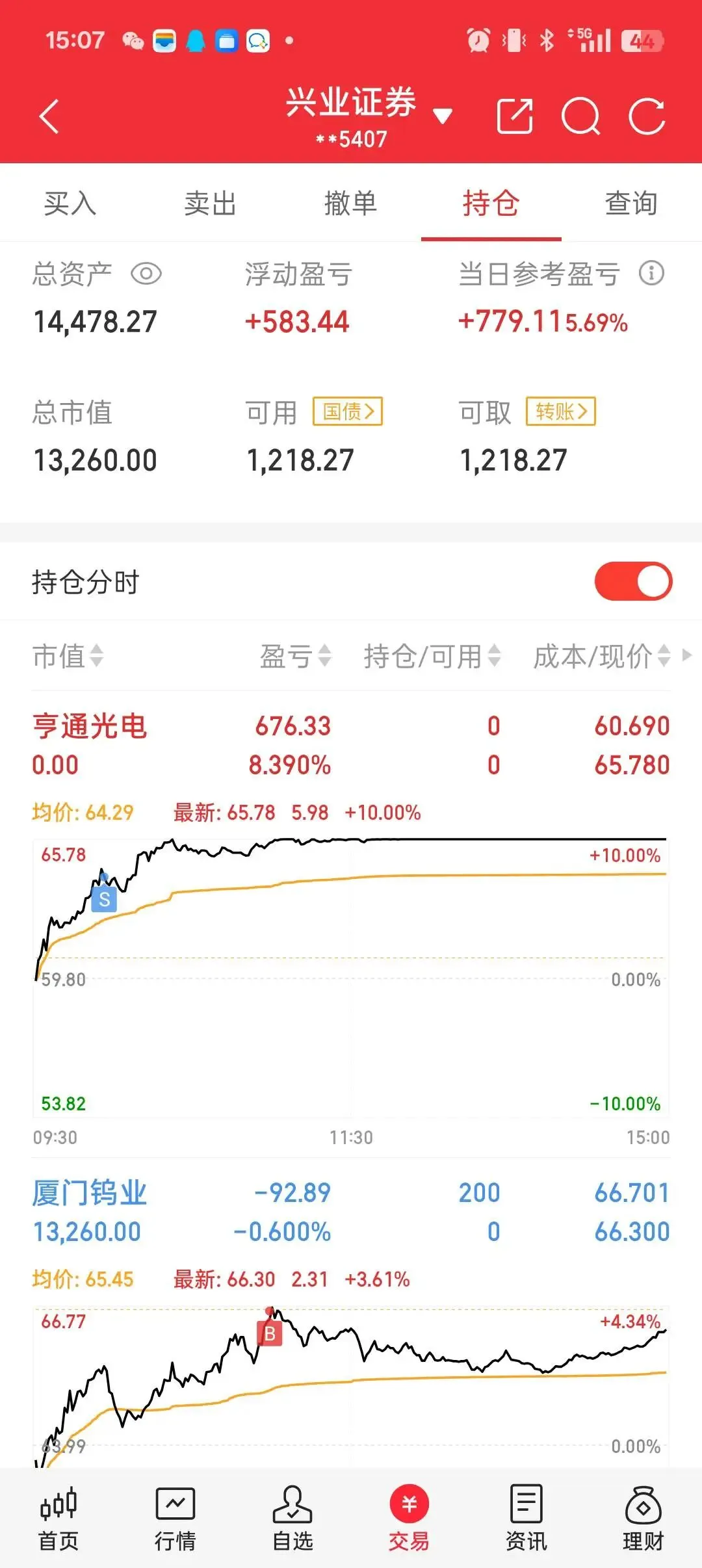
Task: Go to the 行情 bottom tab
Action: point(175,1518)
